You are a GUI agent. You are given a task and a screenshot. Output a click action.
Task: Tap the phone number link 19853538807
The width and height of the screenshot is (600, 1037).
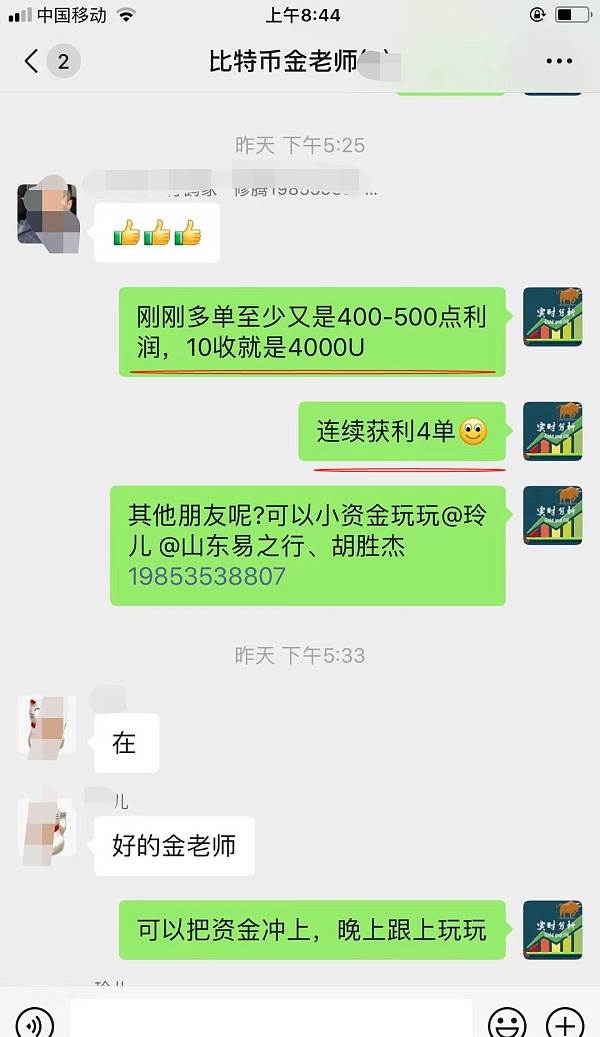pos(207,577)
